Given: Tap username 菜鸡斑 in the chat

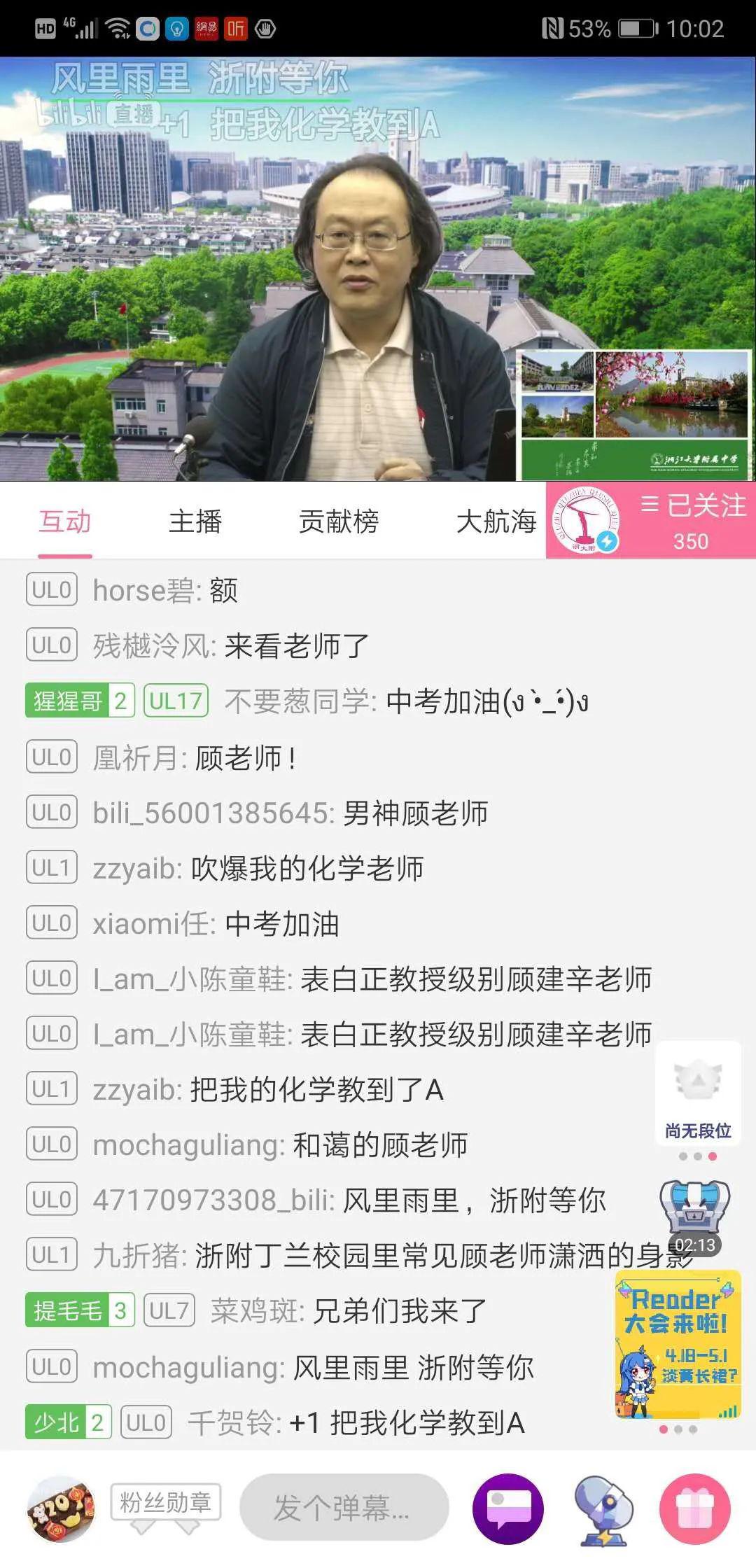Looking at the screenshot, I should coord(256,1311).
